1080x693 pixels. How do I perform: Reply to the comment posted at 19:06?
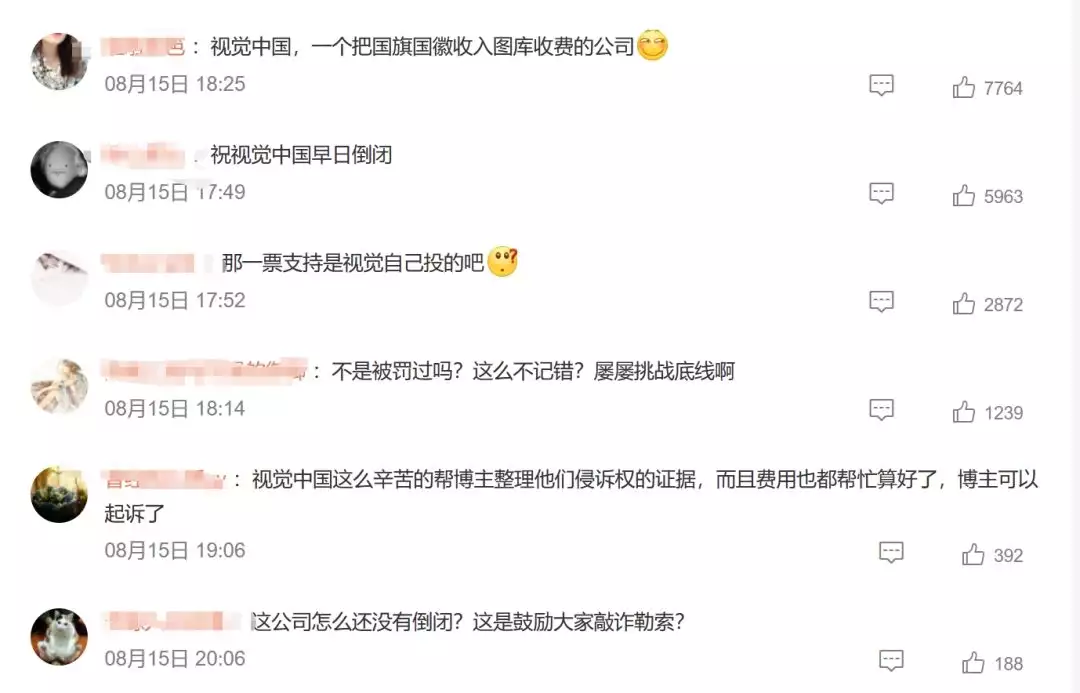pyautogui.click(x=891, y=553)
